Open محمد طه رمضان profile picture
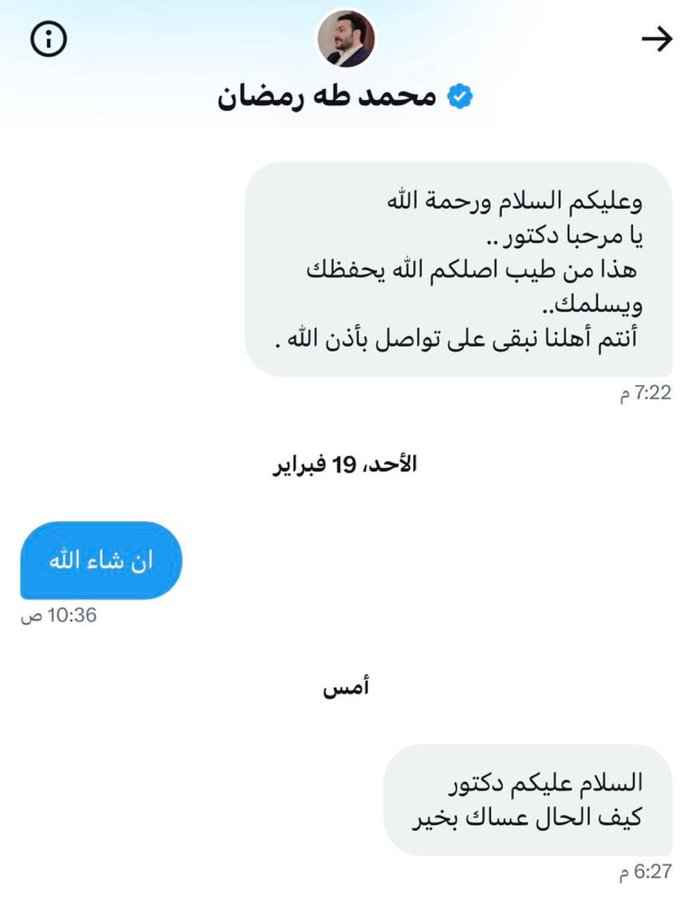This screenshot has height=900, width=693. click(346, 39)
